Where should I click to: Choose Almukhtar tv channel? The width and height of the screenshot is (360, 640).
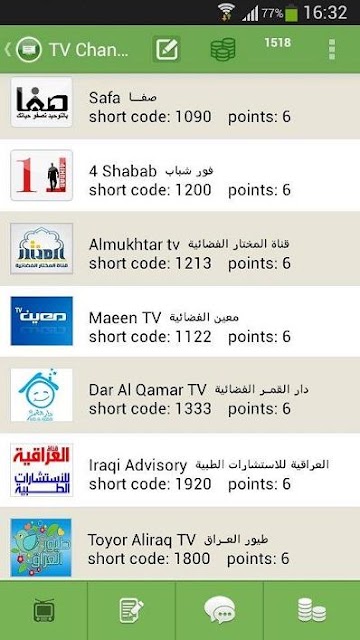180,249
